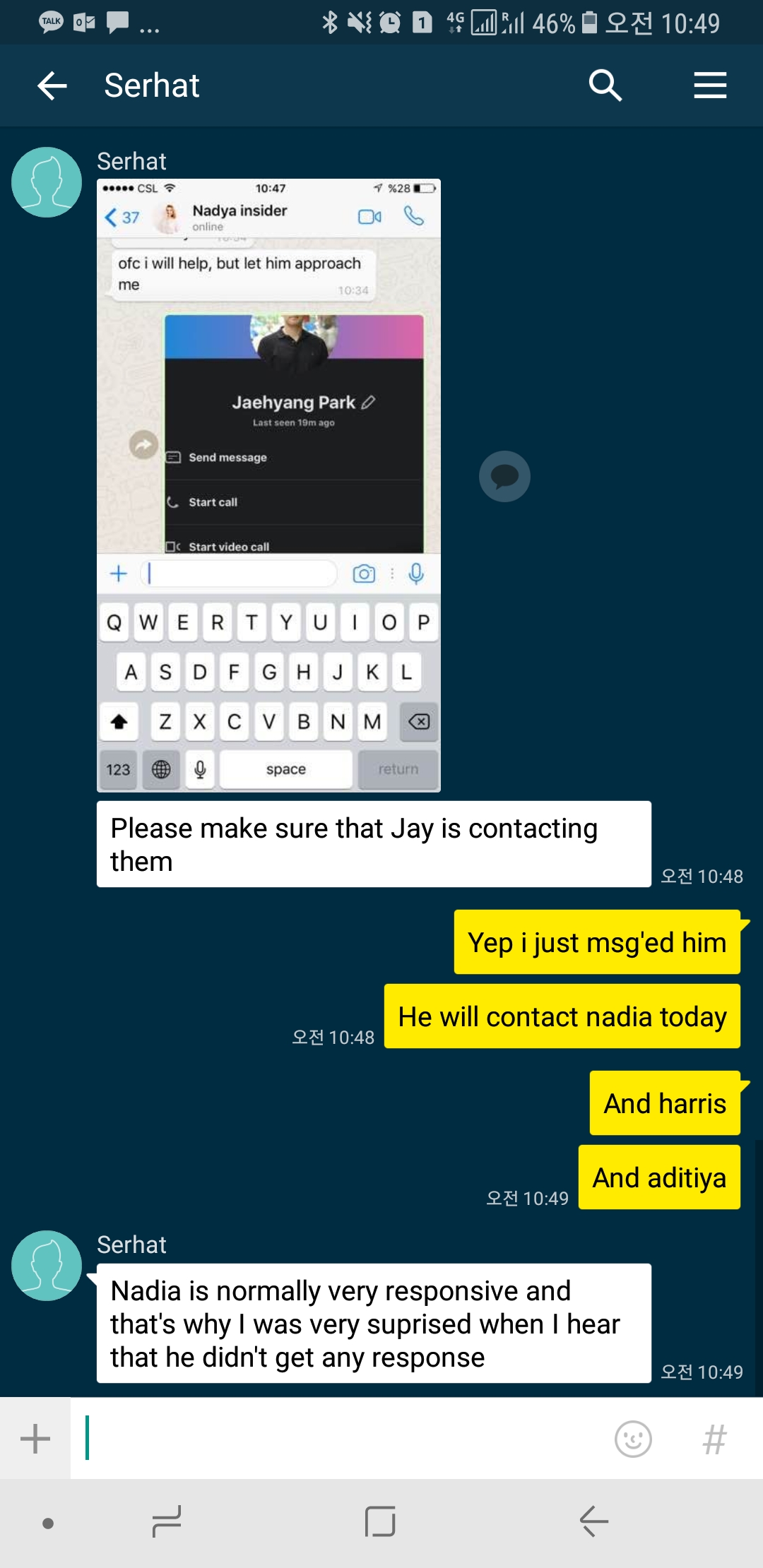Go back from Serhat's chat
Image resolution: width=763 pixels, height=1568 pixels.
pyautogui.click(x=52, y=86)
